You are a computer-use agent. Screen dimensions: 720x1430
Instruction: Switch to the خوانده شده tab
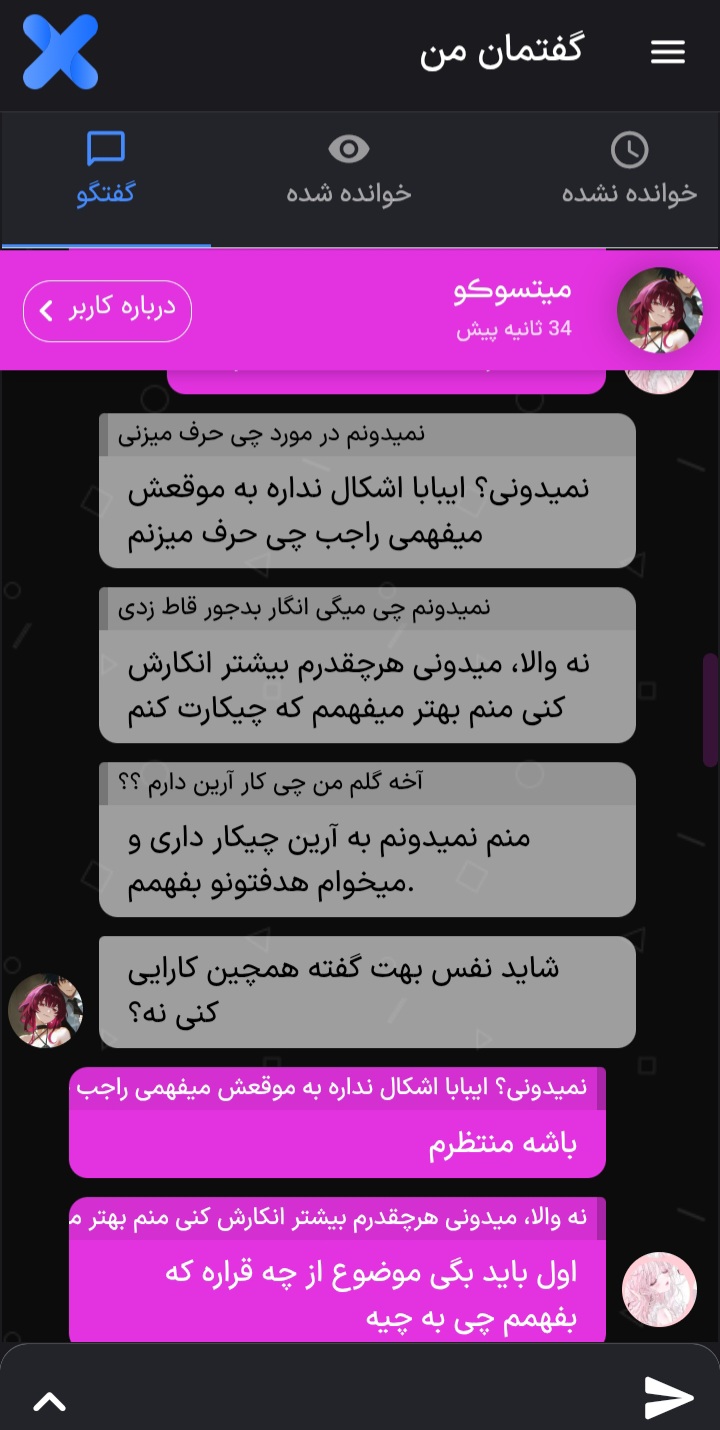[348, 170]
